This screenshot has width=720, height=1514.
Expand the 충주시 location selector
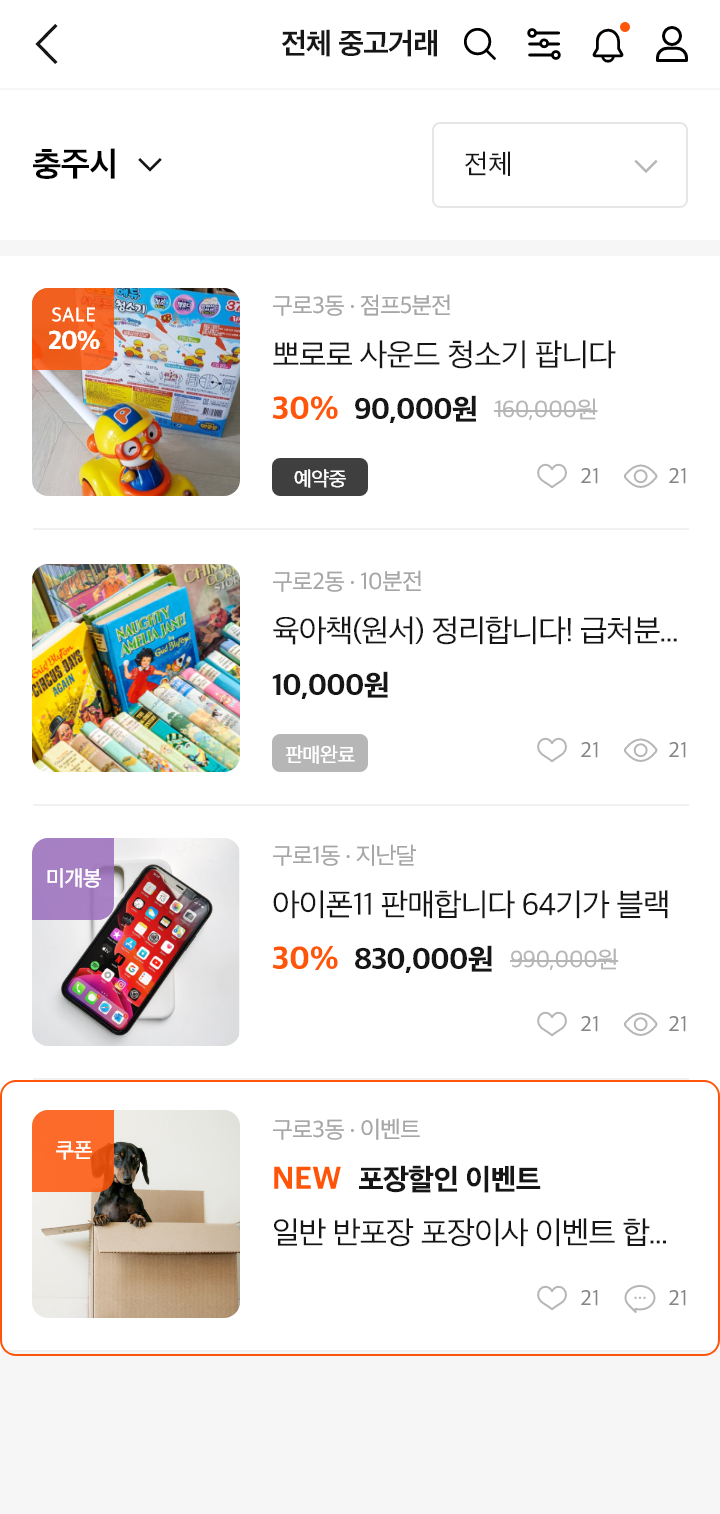pyautogui.click(x=97, y=164)
